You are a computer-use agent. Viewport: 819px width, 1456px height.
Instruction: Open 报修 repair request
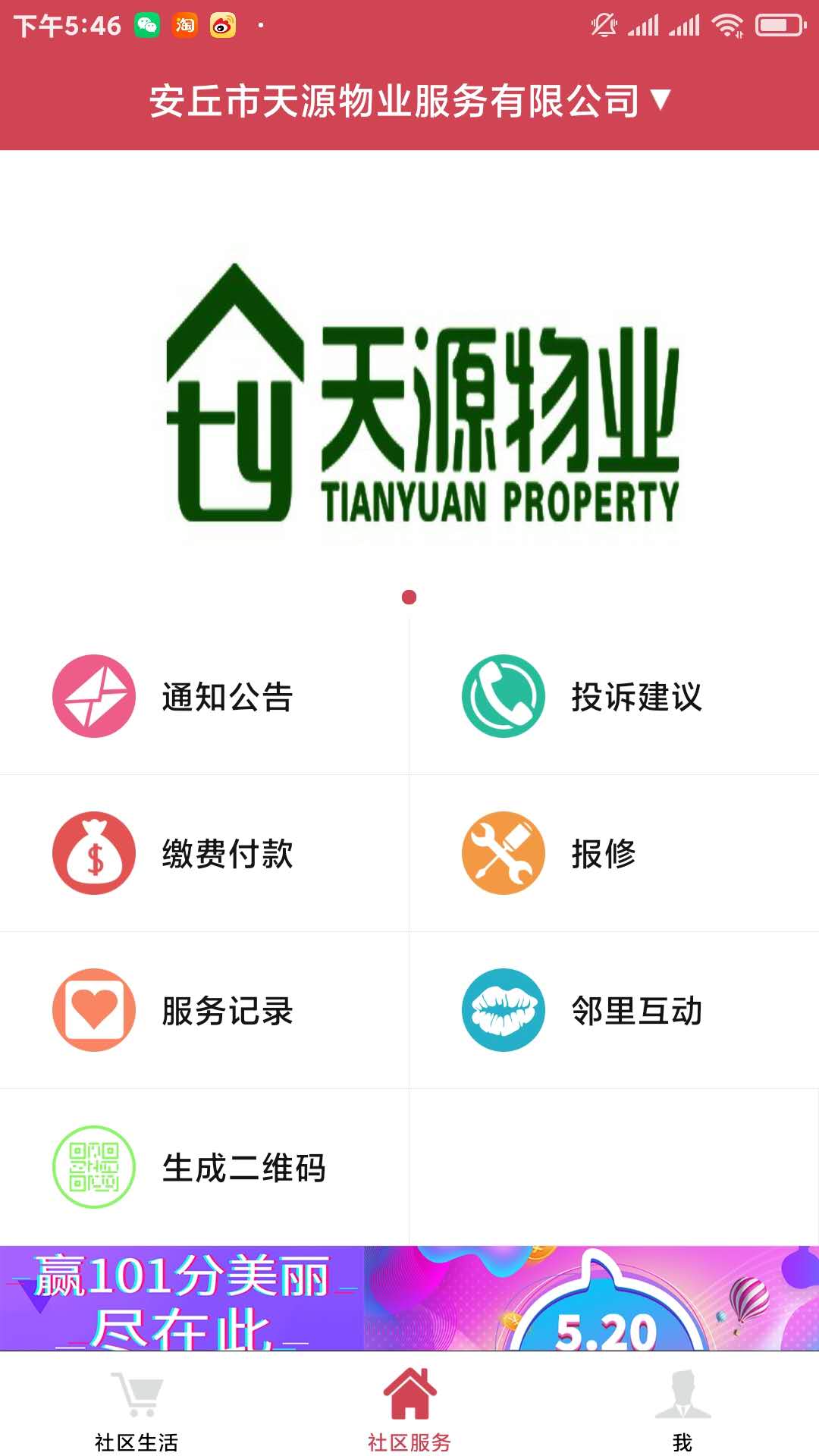pyautogui.click(x=614, y=854)
